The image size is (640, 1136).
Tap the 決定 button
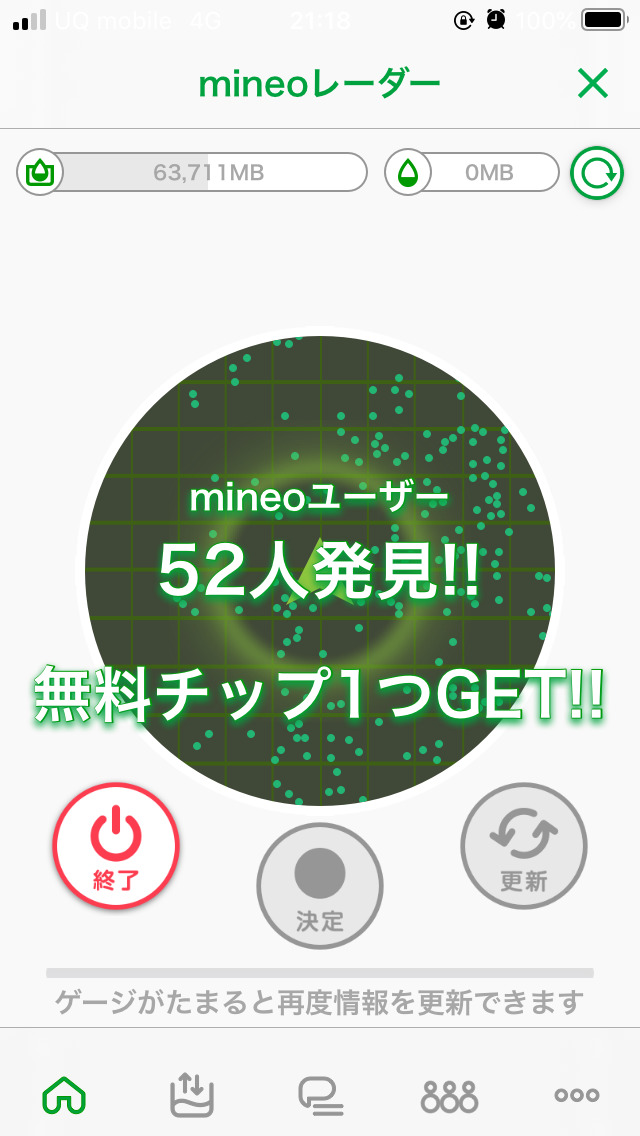(320, 885)
